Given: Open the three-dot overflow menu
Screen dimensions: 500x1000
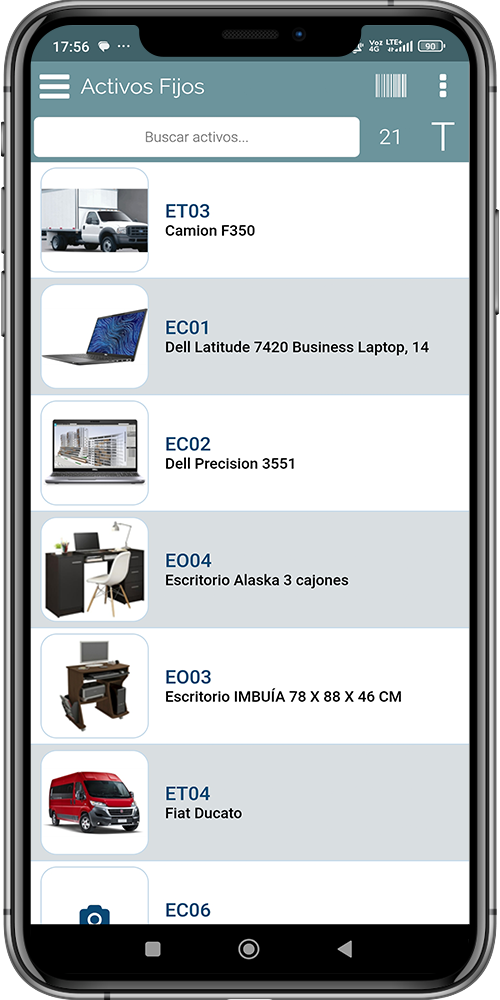Looking at the screenshot, I should [x=443, y=85].
